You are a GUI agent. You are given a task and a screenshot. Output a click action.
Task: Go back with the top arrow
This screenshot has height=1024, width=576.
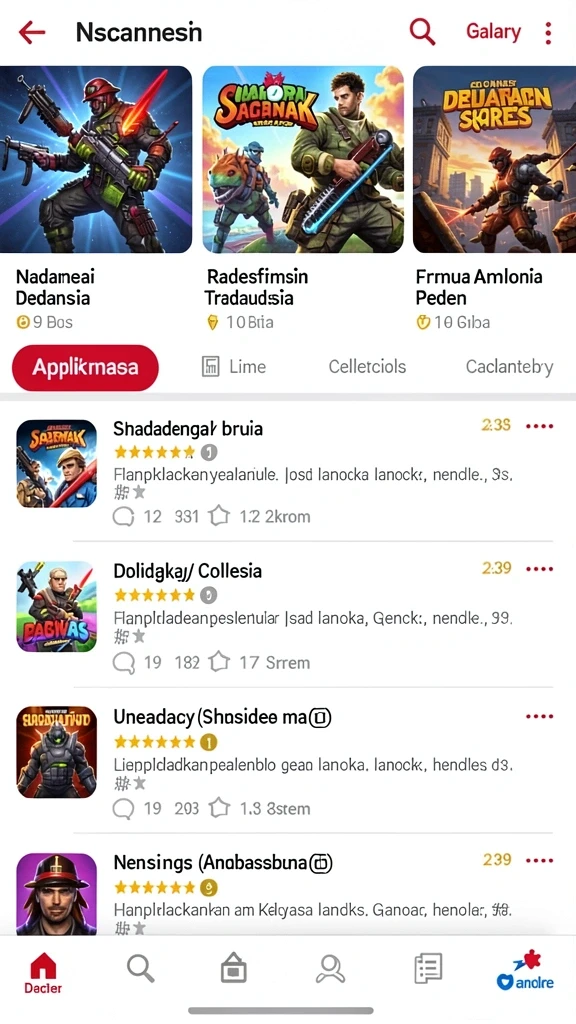31,32
